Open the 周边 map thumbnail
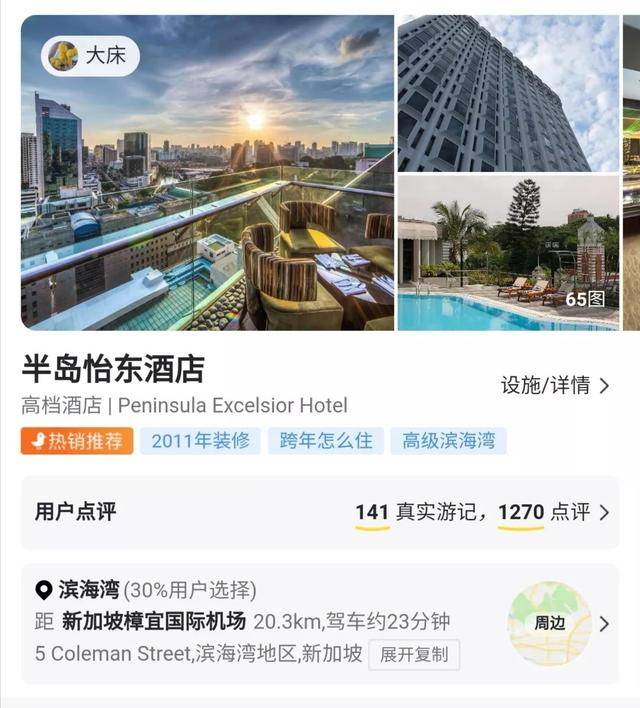The height and width of the screenshot is (708, 640). 549,623
